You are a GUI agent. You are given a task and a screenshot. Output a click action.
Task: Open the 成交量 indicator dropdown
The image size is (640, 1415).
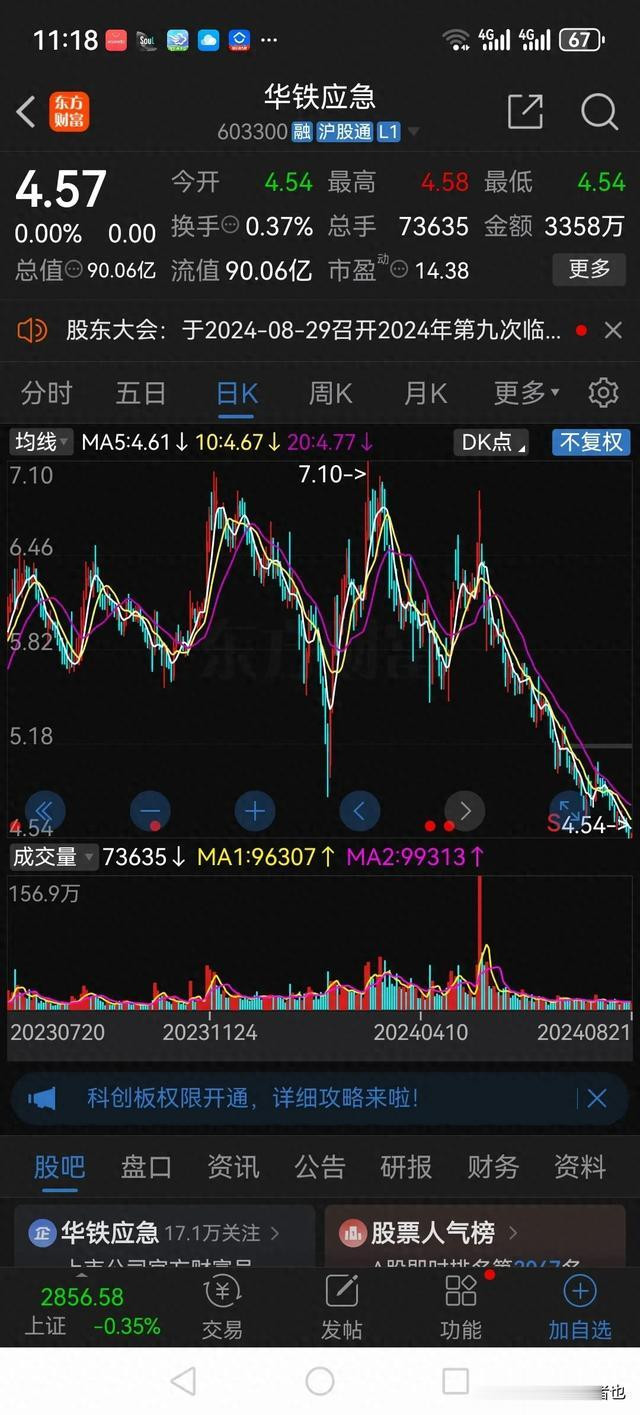pyautogui.click(x=53, y=857)
